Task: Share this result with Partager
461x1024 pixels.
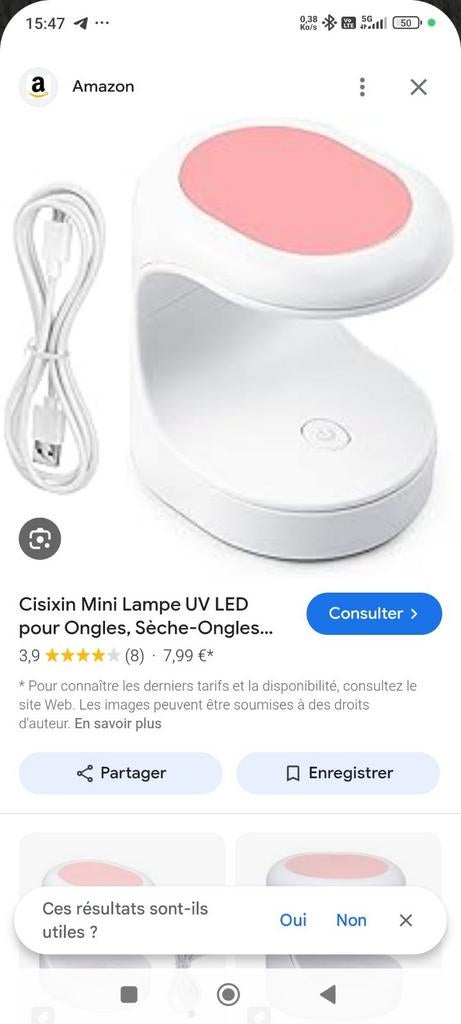Action: coord(121,773)
